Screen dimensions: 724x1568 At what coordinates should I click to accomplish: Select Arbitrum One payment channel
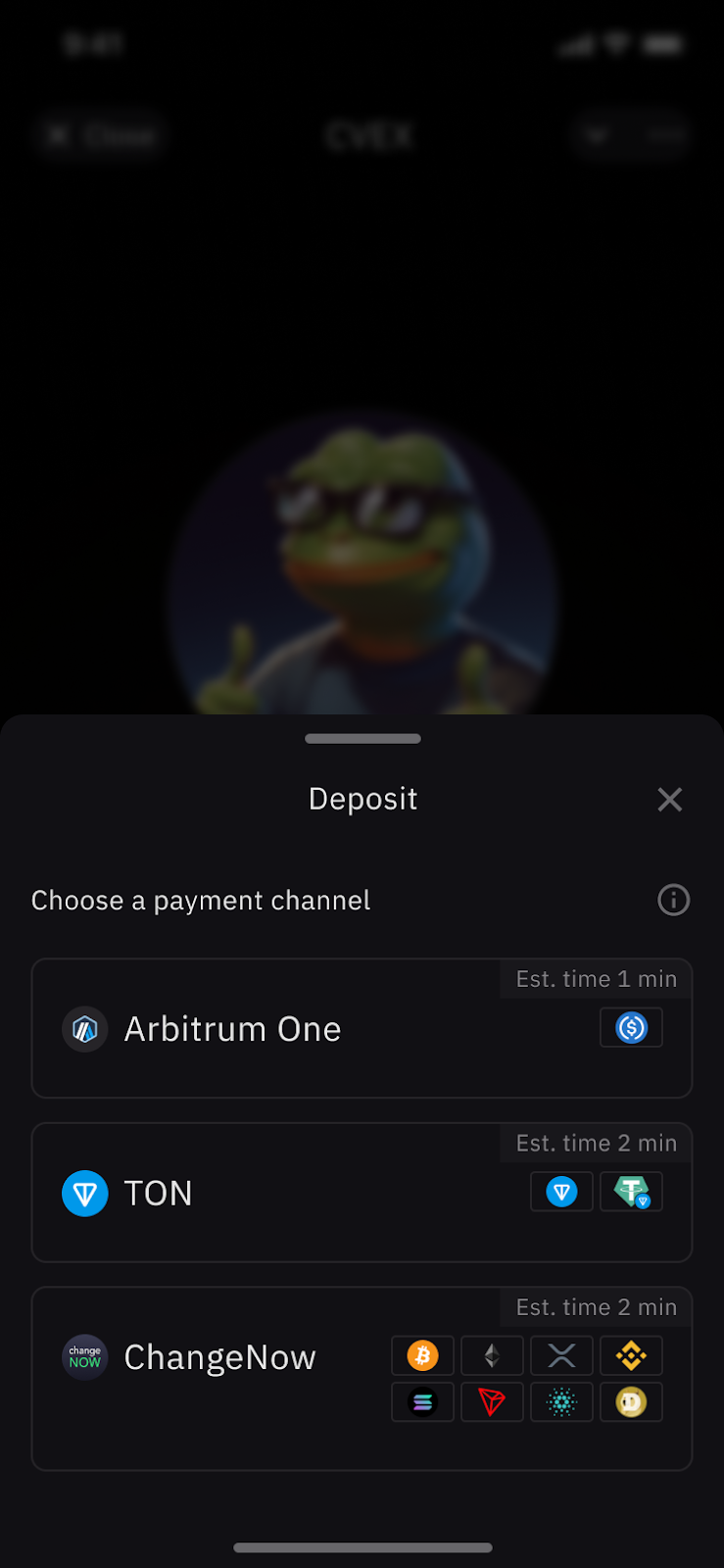(x=362, y=1029)
